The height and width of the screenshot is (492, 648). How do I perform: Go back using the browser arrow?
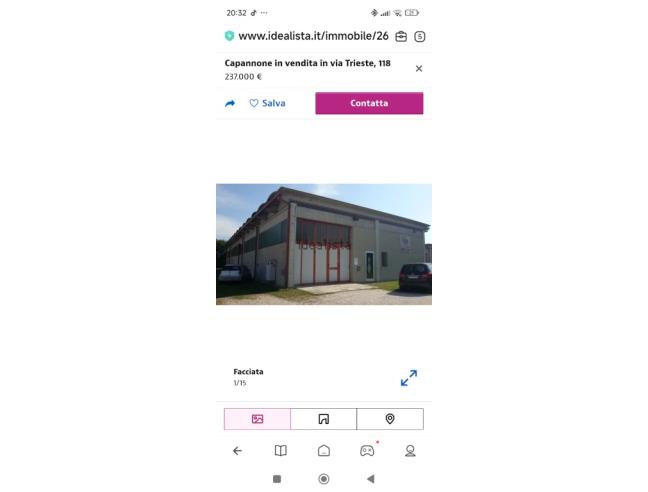click(x=237, y=451)
